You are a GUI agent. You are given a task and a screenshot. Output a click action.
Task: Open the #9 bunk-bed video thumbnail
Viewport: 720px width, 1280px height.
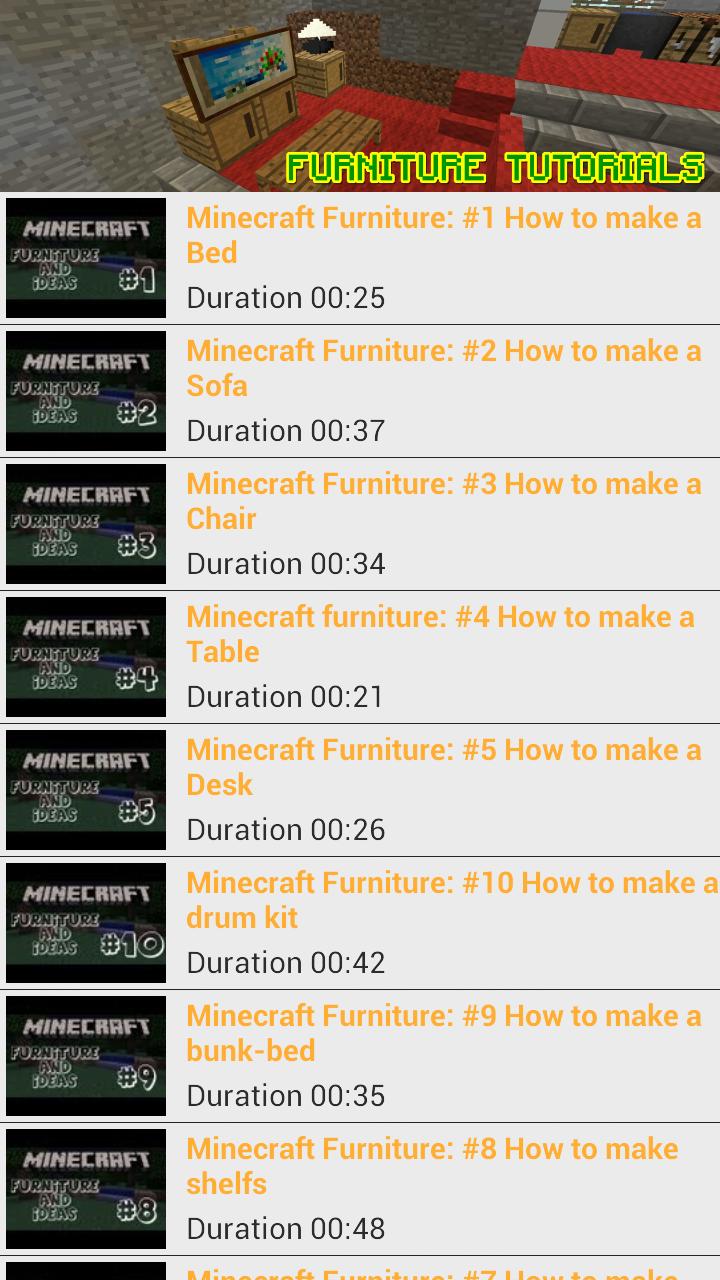(85, 1055)
